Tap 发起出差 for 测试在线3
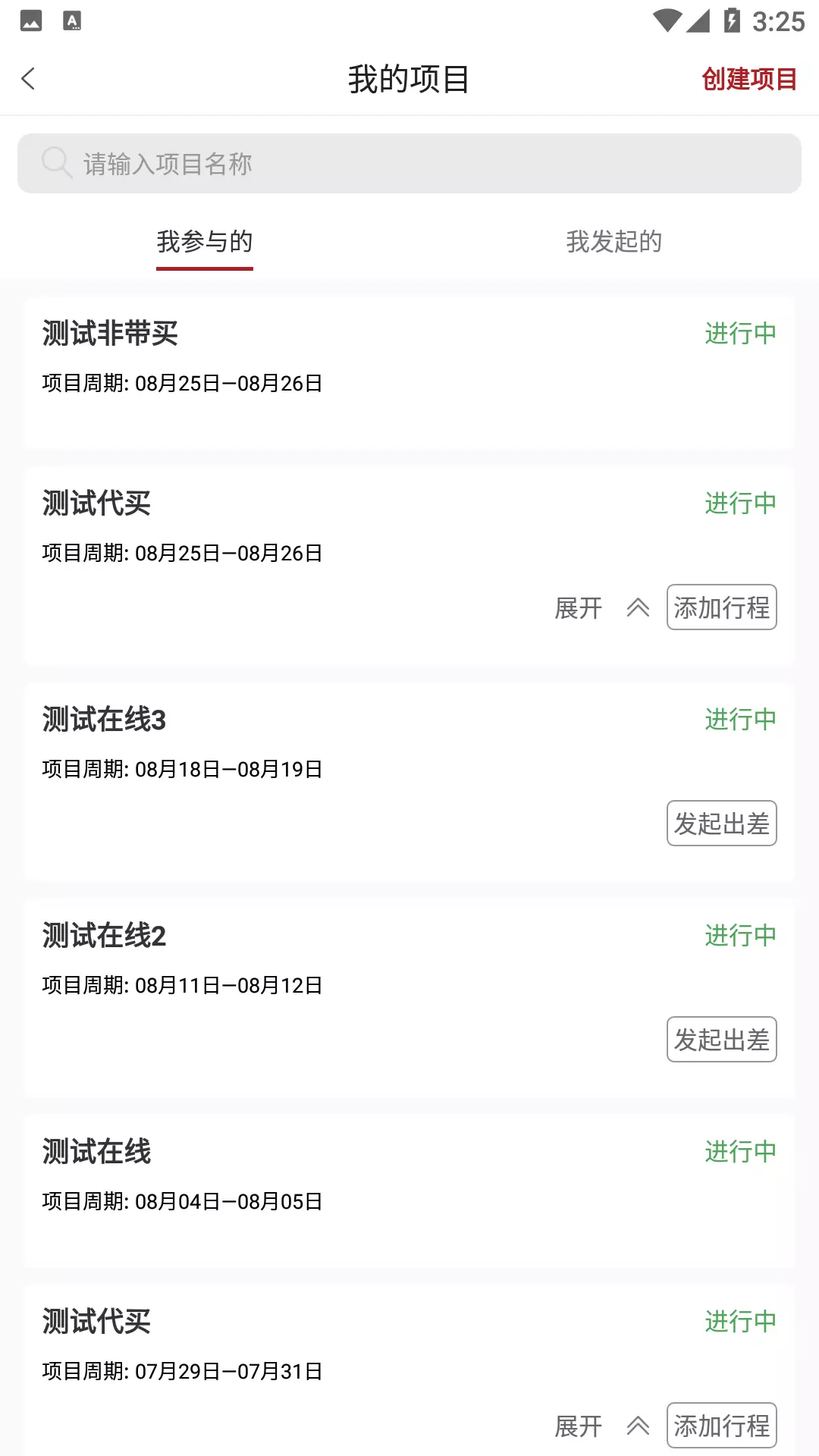This screenshot has width=819, height=1456. pos(722,824)
